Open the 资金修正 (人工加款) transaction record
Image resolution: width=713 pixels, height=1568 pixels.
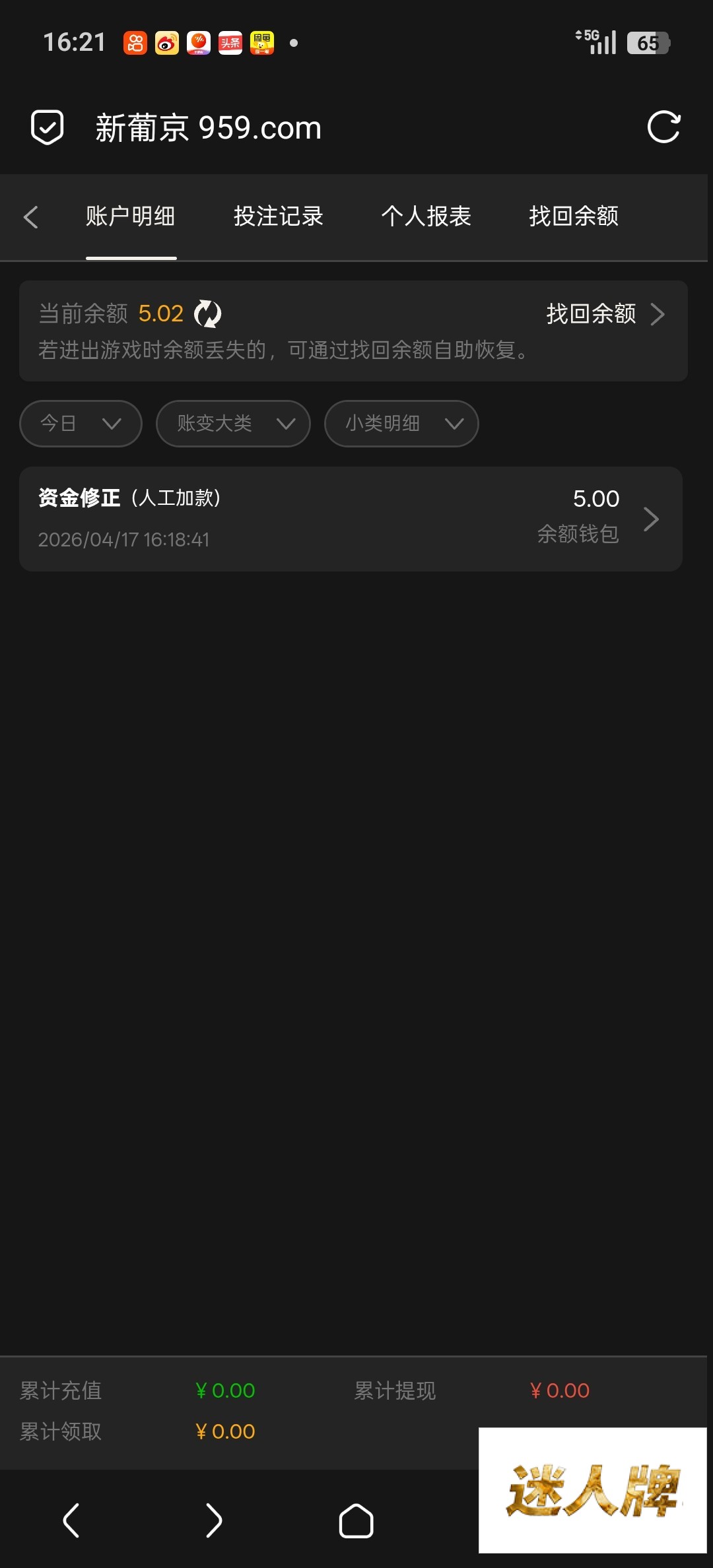[x=351, y=519]
